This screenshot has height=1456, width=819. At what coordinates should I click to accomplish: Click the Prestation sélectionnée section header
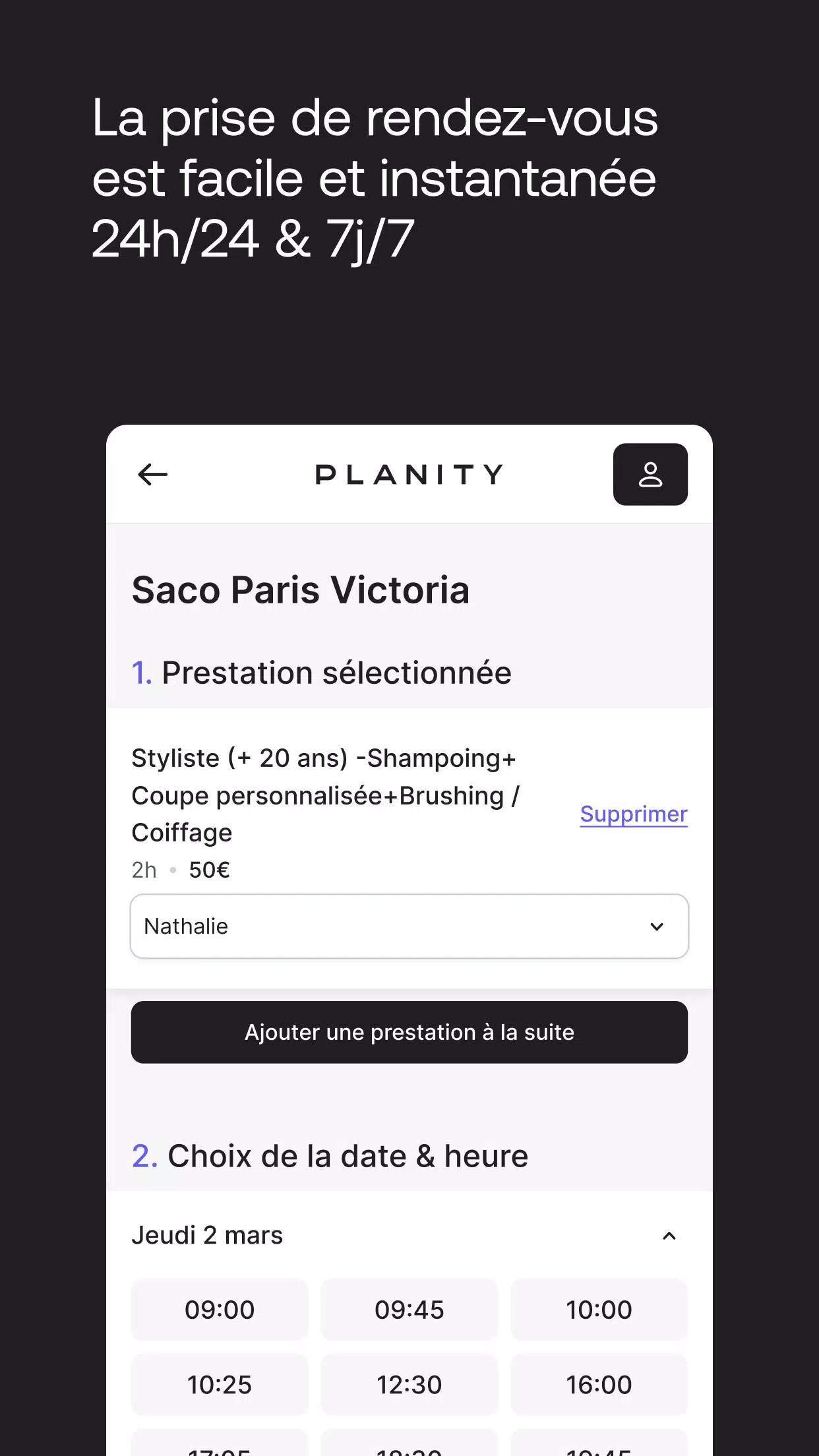[x=321, y=672]
